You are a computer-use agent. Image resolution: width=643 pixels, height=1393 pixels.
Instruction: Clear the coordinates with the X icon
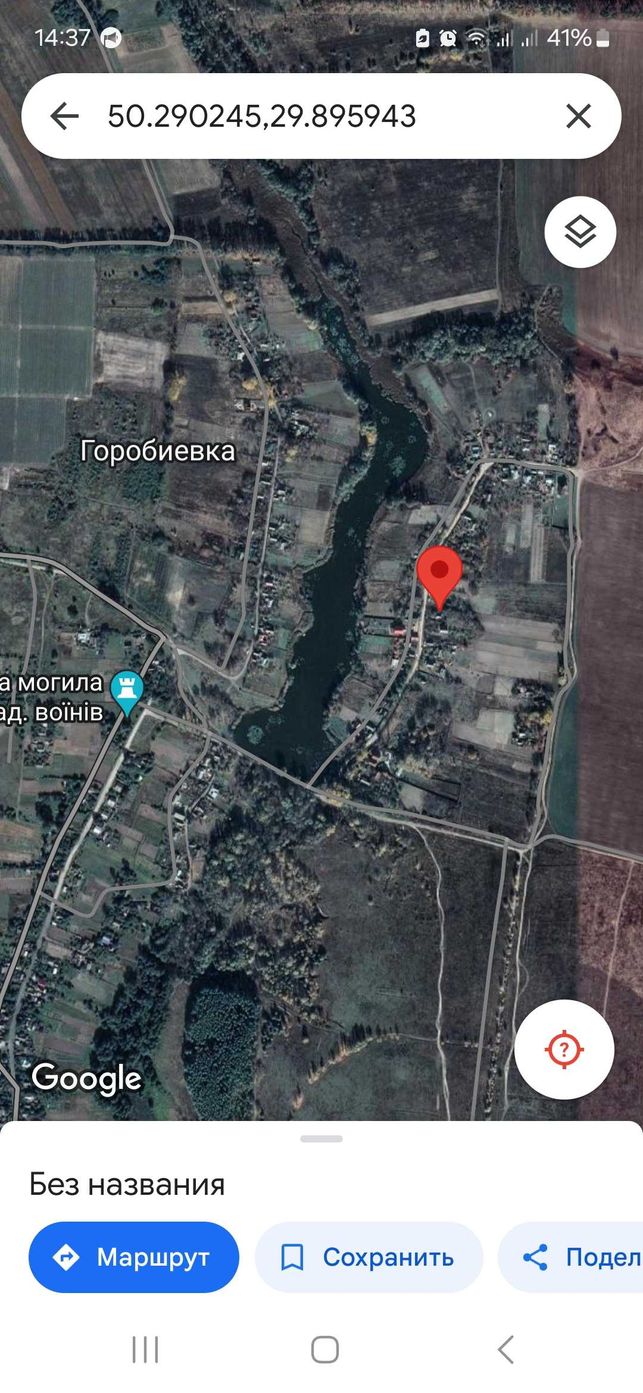(578, 116)
